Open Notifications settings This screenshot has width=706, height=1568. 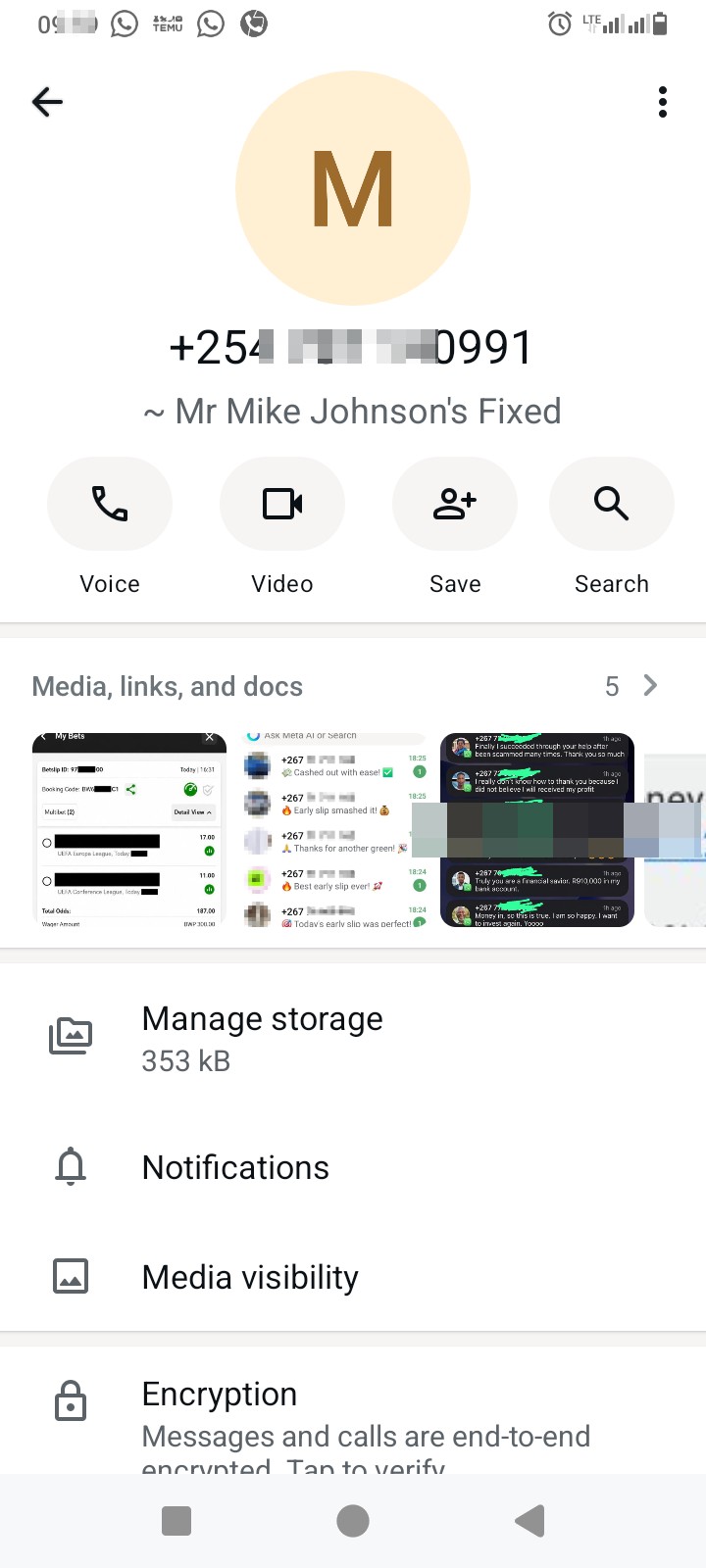[x=353, y=1167]
